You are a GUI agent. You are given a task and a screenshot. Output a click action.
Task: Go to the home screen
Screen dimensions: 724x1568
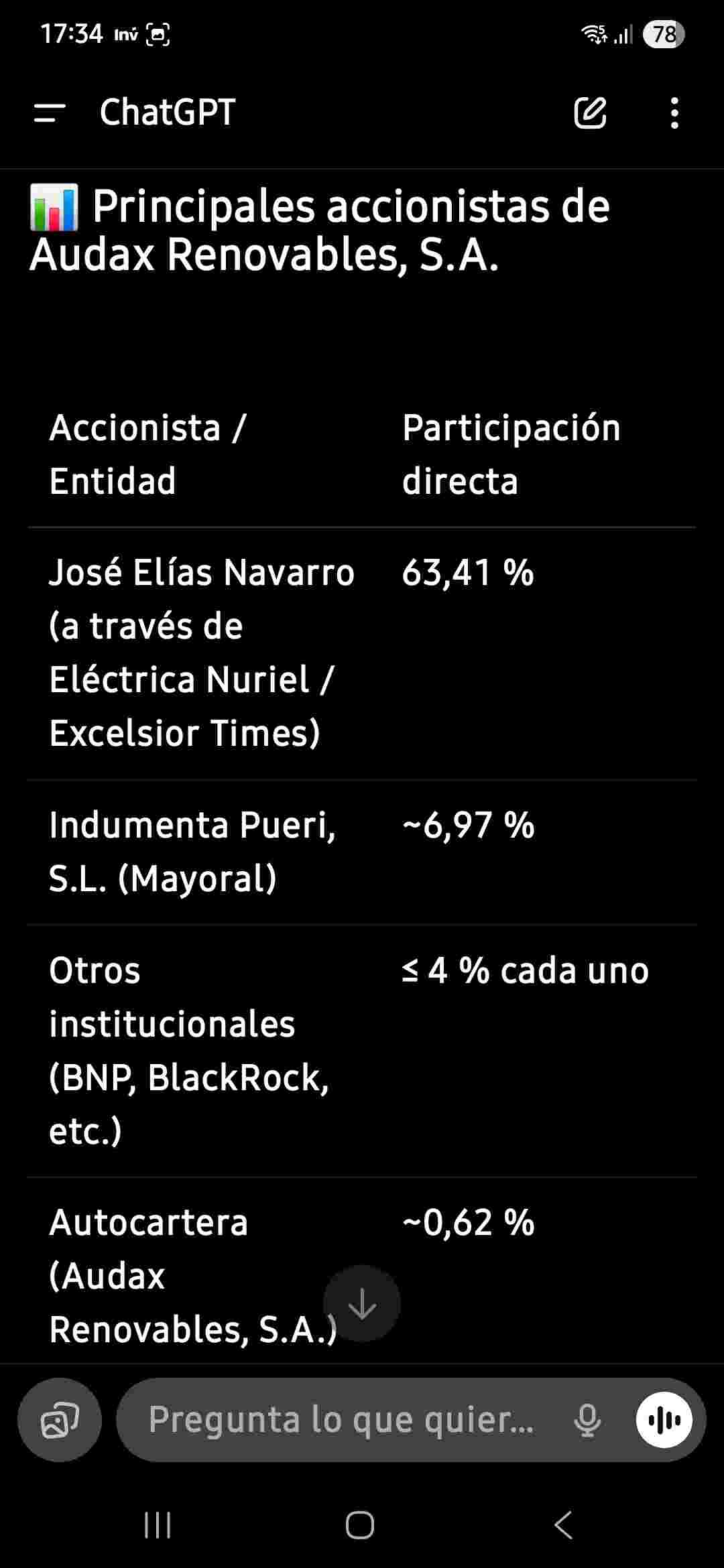pos(360,1525)
